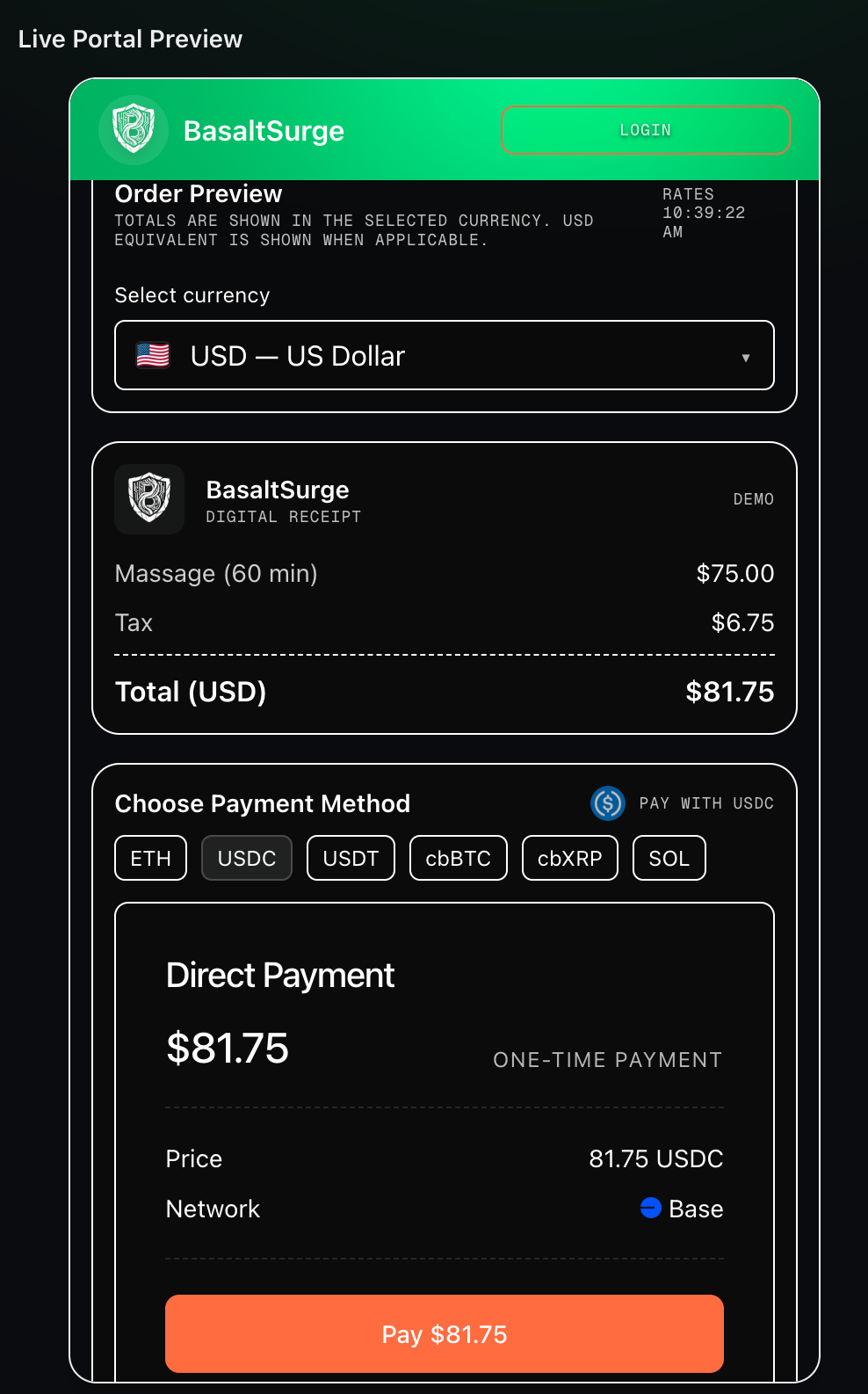
Task: Click the BasaltSurge shield logo in header
Action: (134, 130)
